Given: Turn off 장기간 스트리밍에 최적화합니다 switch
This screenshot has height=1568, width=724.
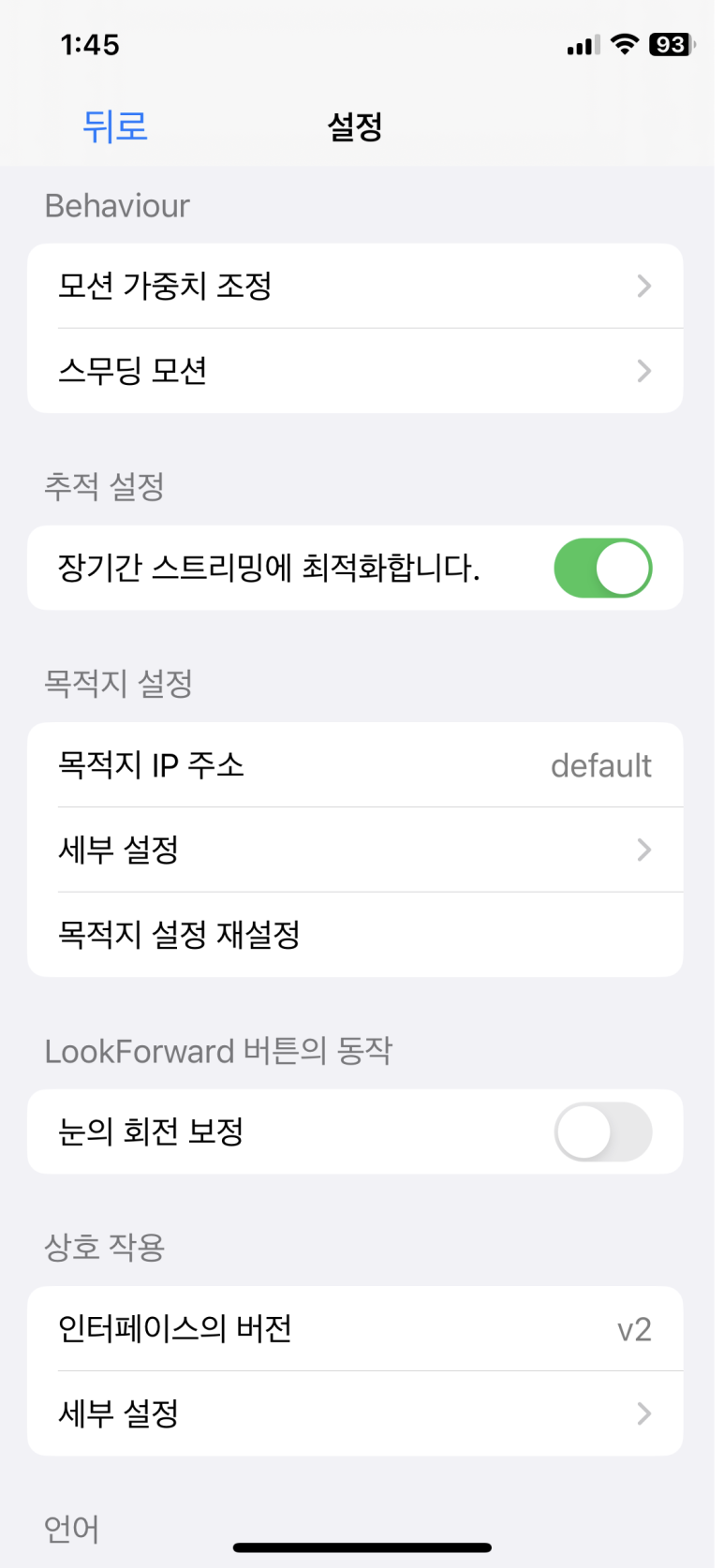Looking at the screenshot, I should (603, 568).
